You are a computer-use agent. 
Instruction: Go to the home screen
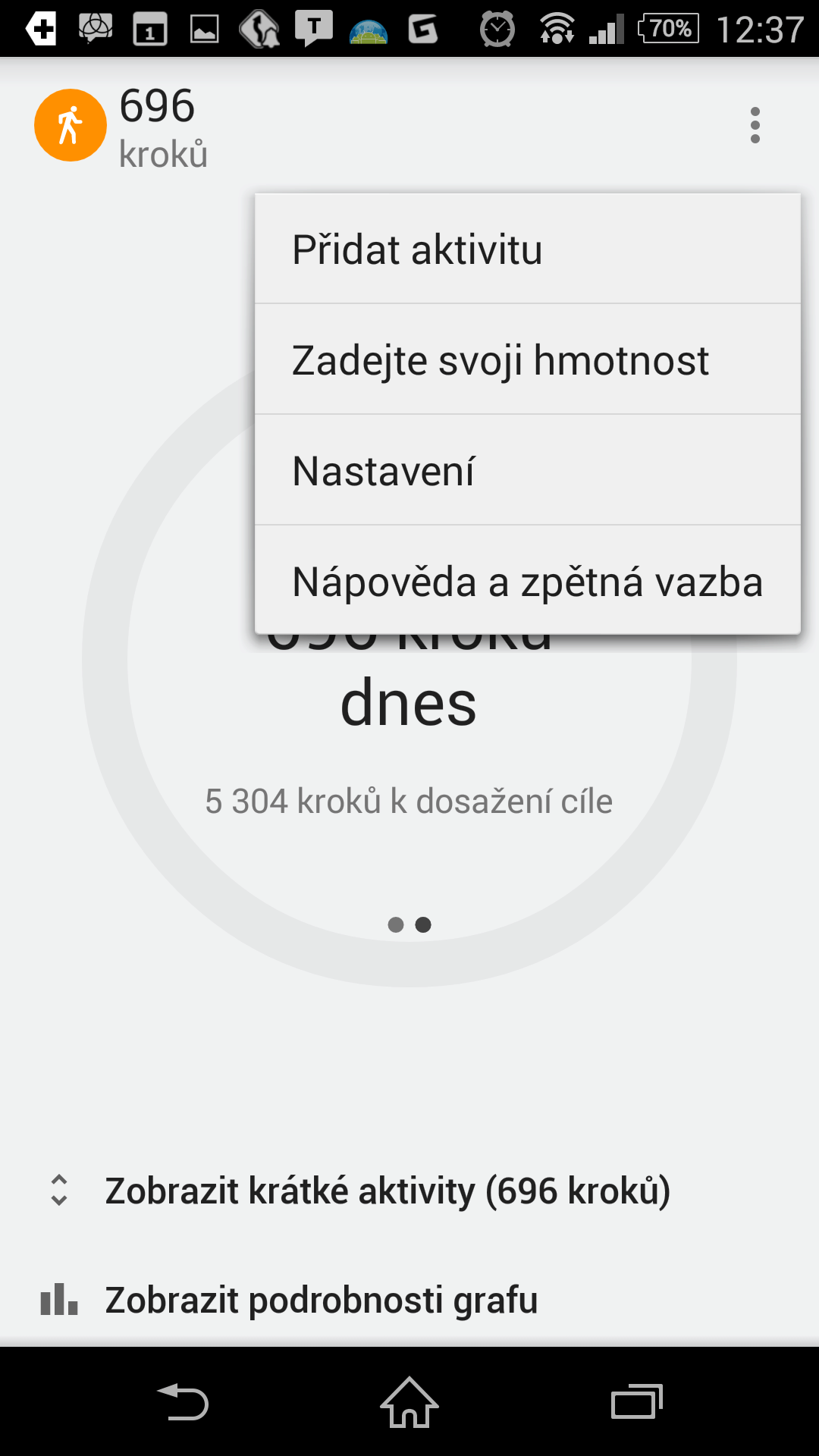point(409,1401)
